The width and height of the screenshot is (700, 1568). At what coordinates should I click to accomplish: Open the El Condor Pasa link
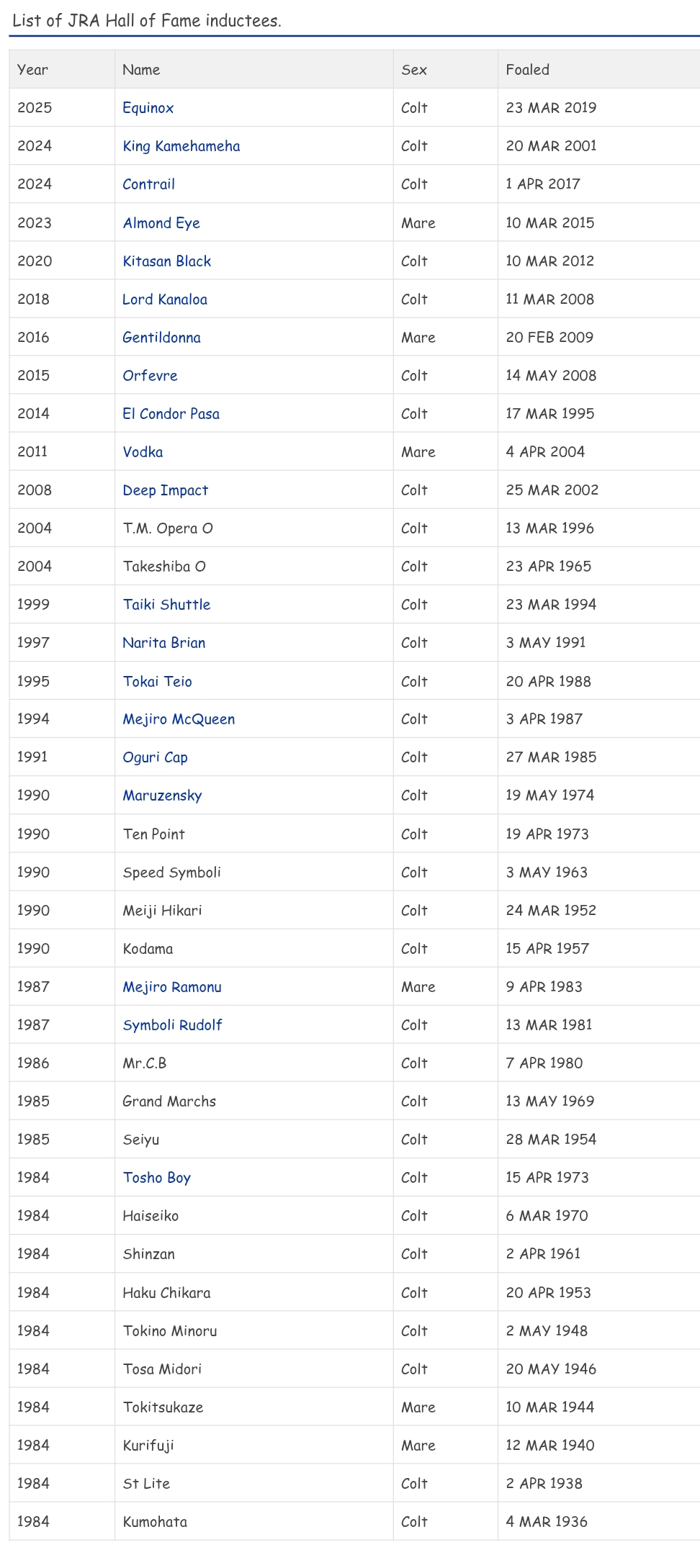click(x=171, y=414)
